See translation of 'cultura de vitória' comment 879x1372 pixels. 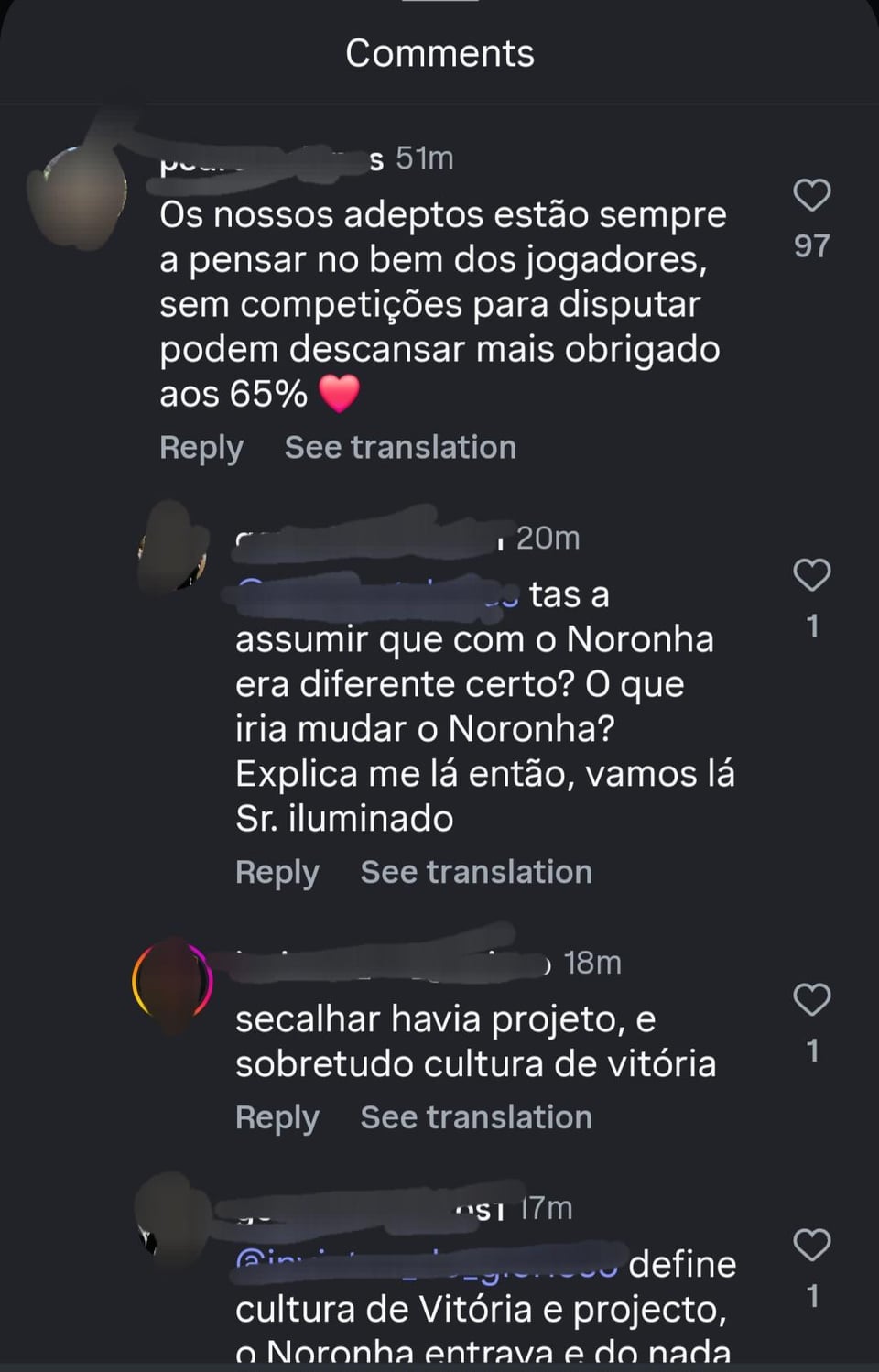point(476,1118)
